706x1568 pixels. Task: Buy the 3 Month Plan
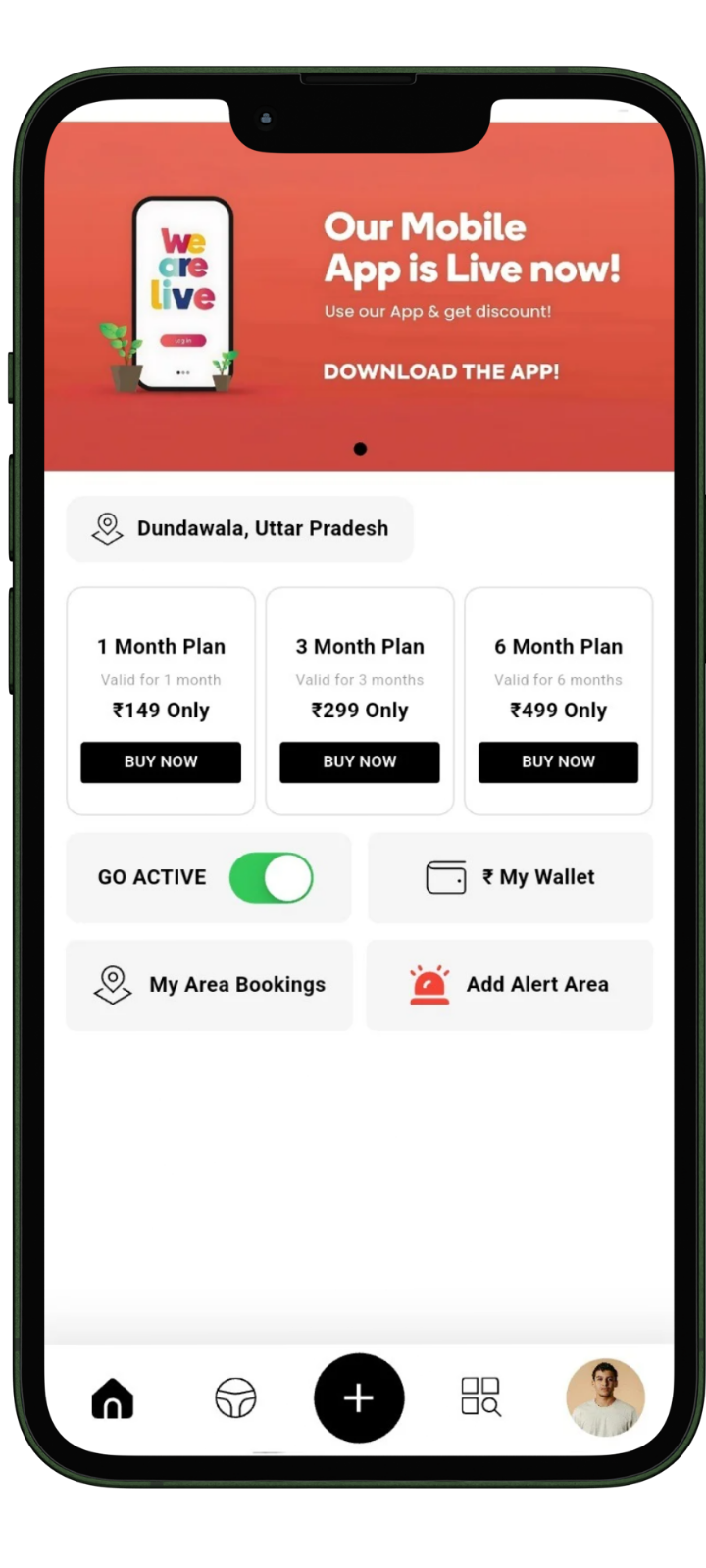(x=360, y=761)
